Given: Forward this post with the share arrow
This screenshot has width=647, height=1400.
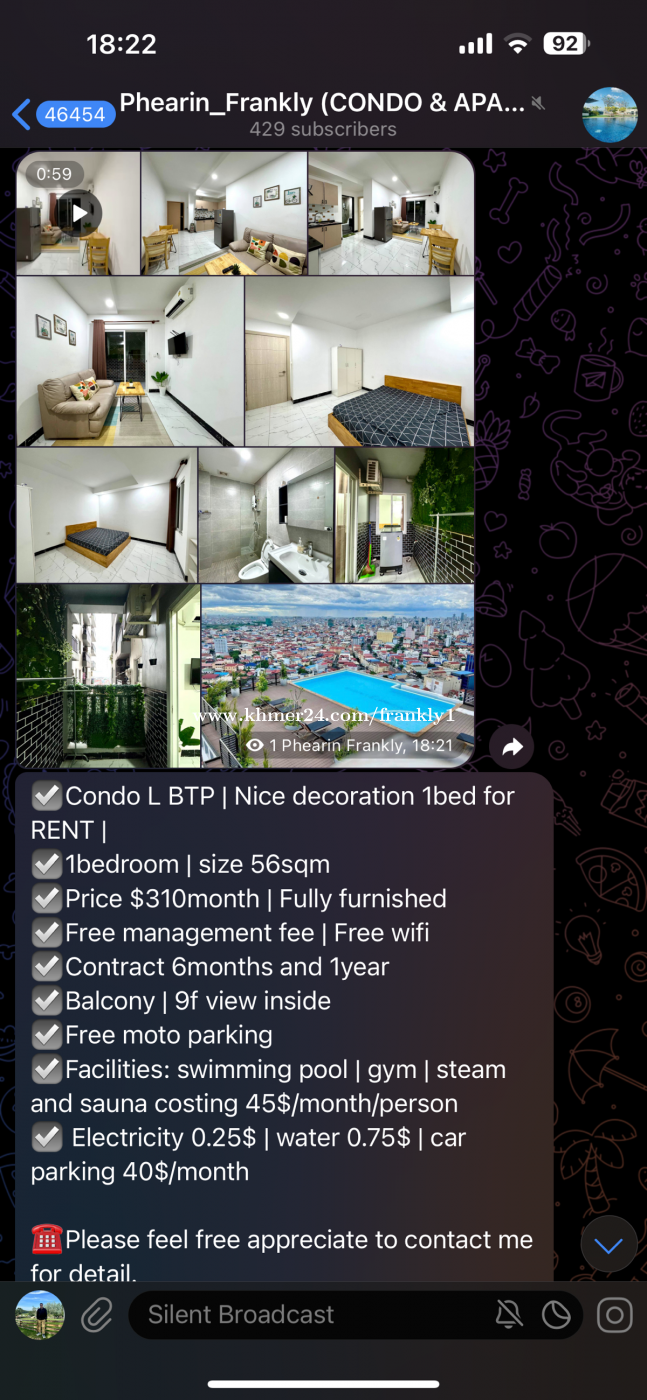Looking at the screenshot, I should click(512, 746).
